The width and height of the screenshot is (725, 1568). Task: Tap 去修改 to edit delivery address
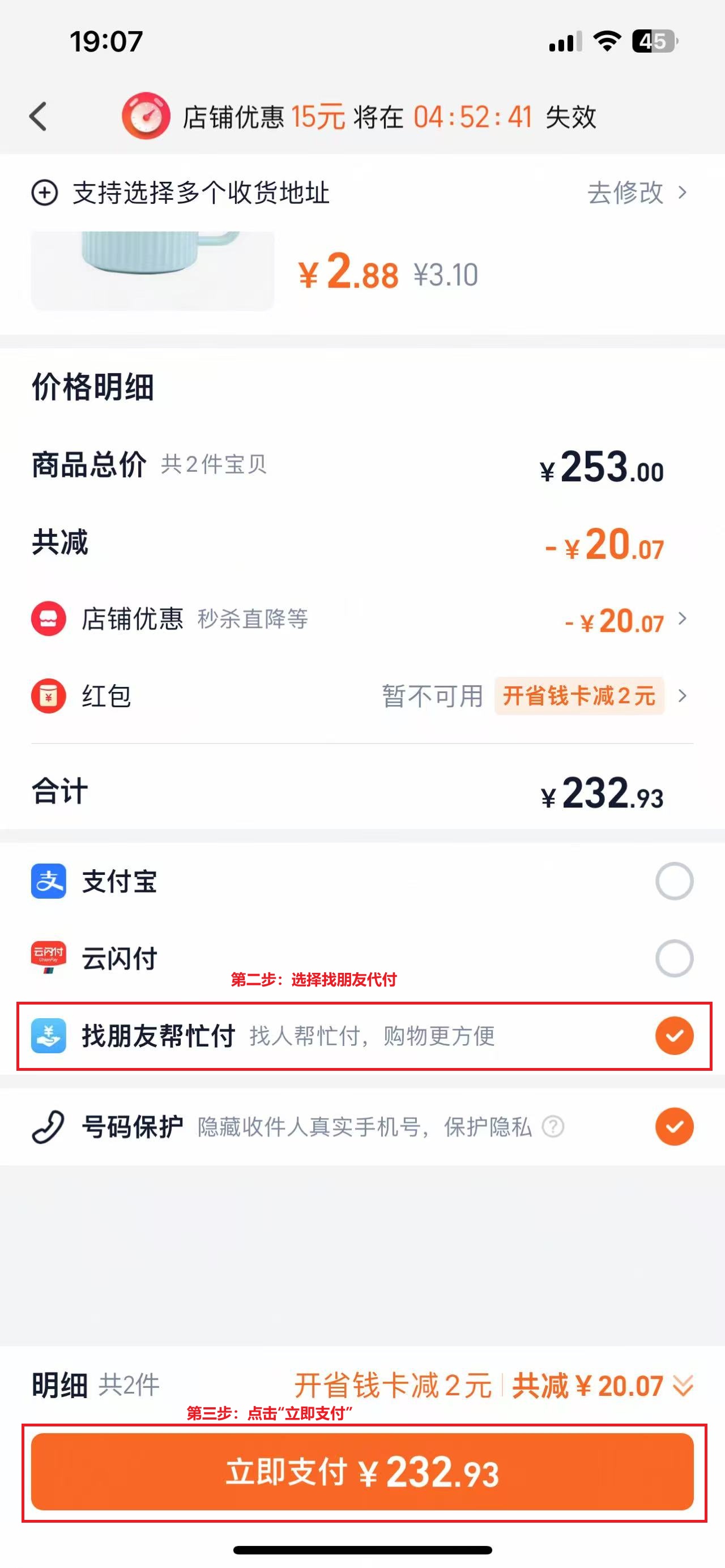pos(636,193)
